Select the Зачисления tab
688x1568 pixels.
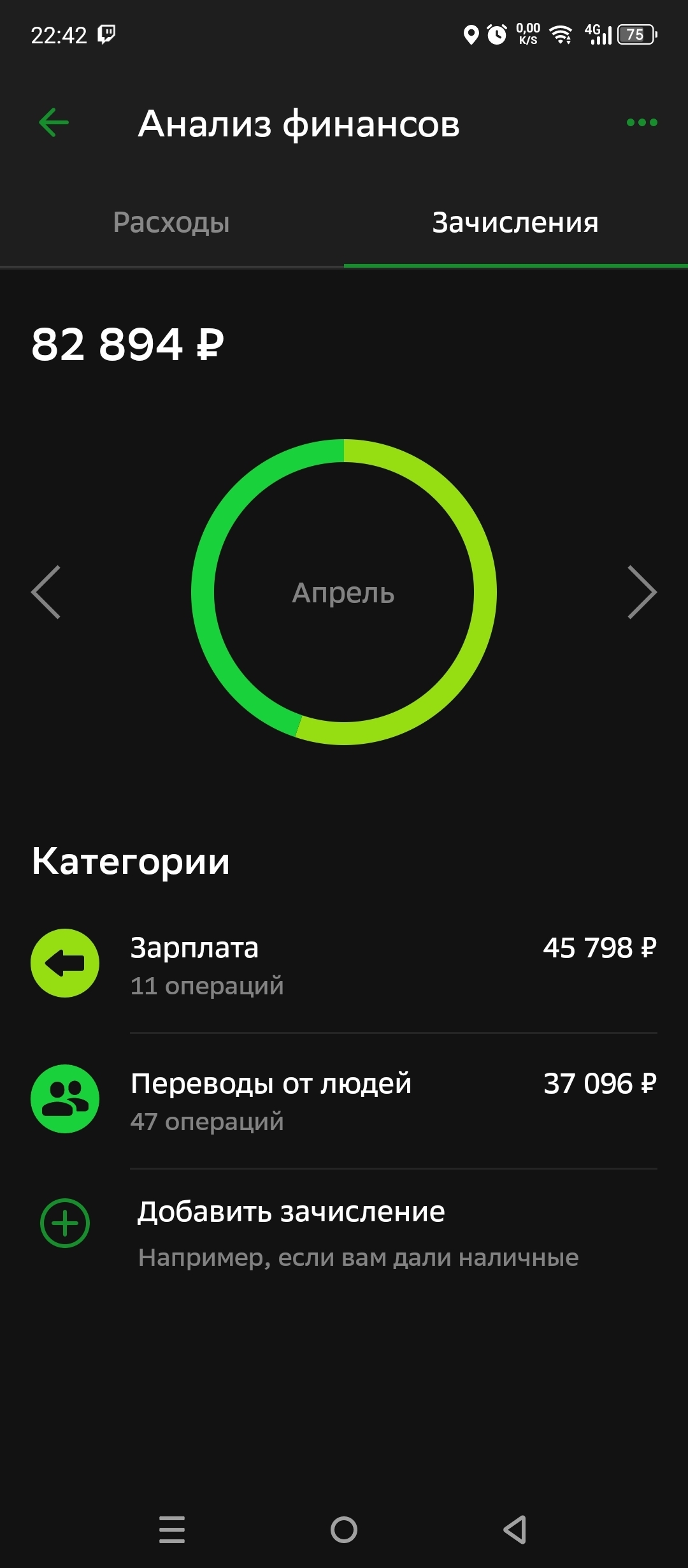(x=515, y=222)
